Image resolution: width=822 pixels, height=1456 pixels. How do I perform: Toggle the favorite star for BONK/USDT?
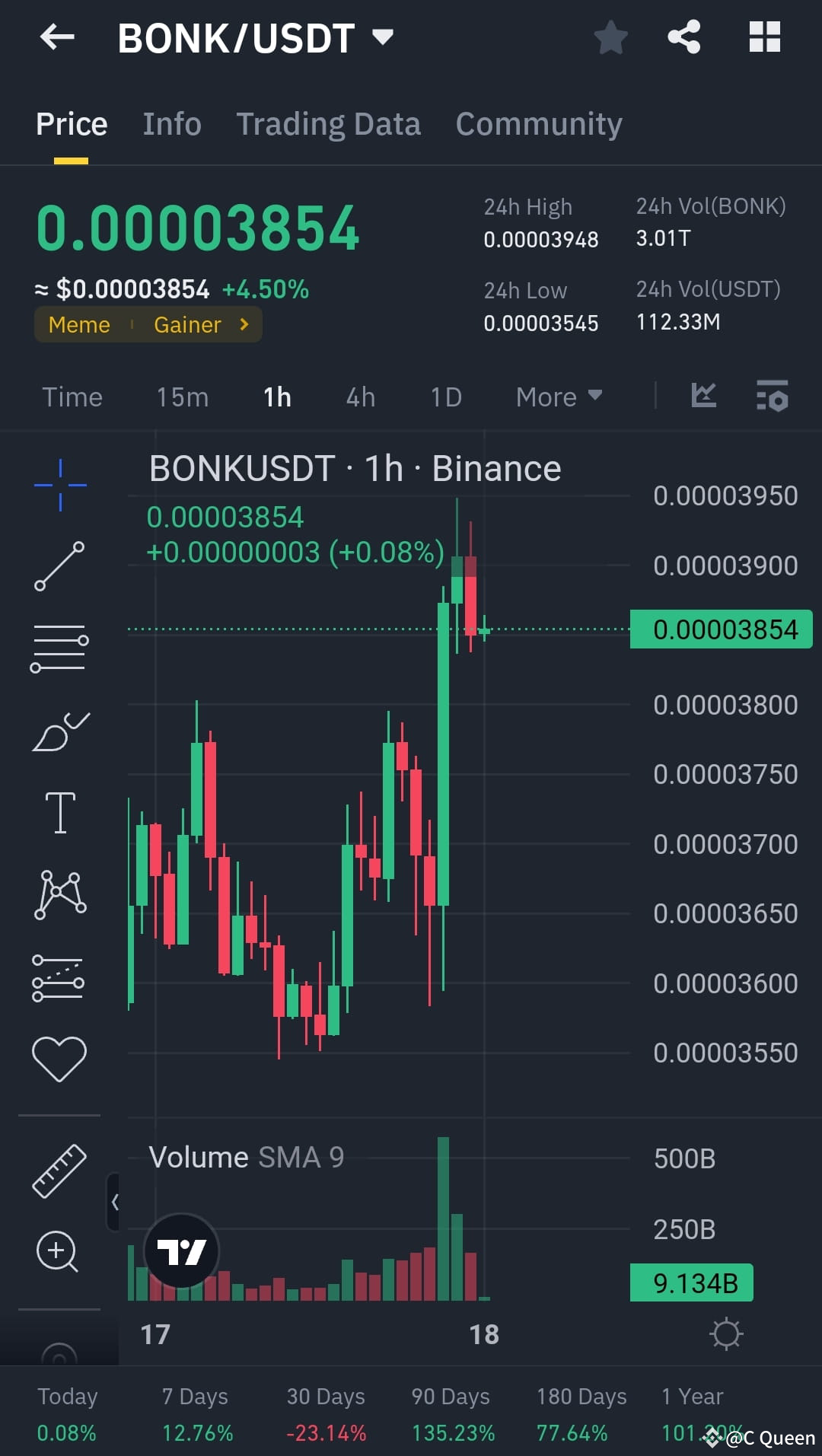coord(611,36)
